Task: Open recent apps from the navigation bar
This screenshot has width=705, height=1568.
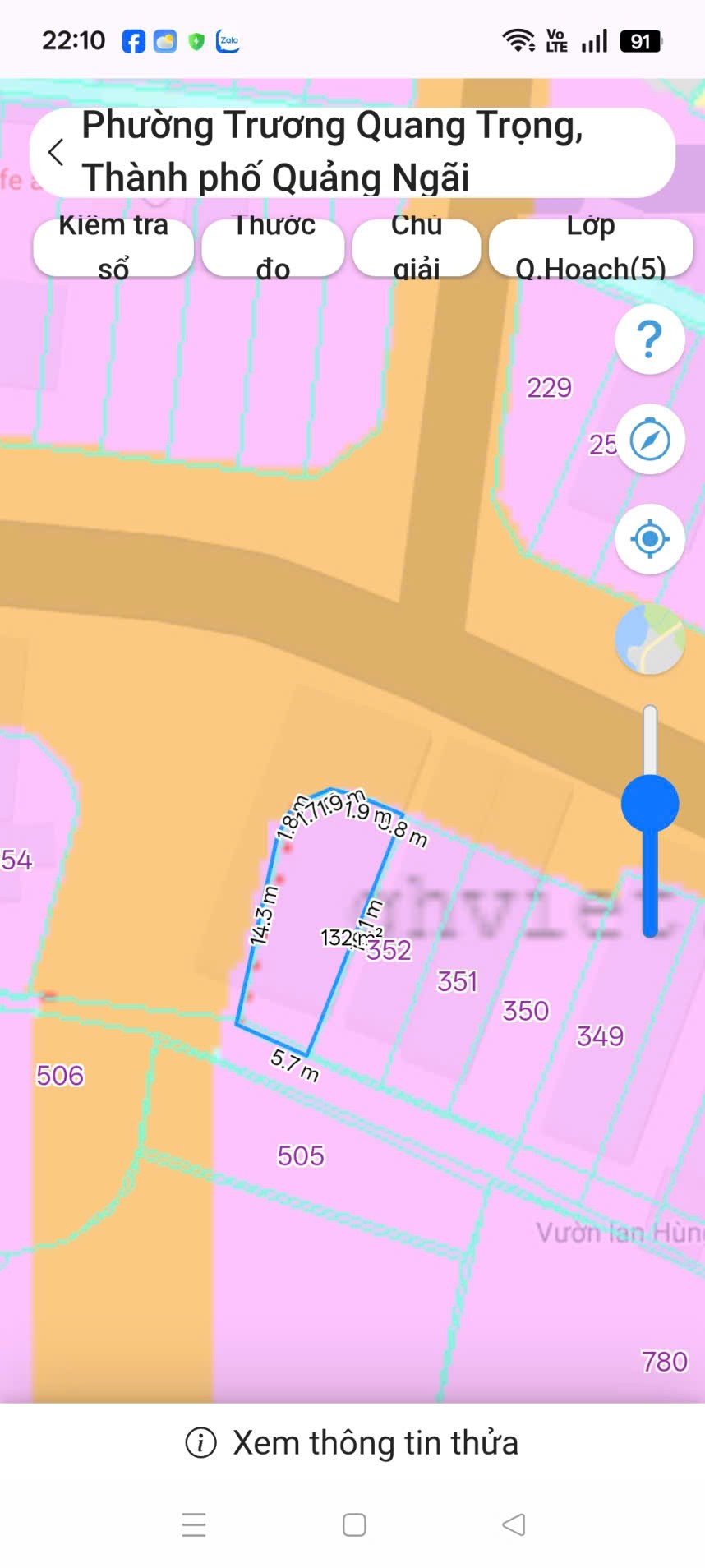Action: (194, 1524)
